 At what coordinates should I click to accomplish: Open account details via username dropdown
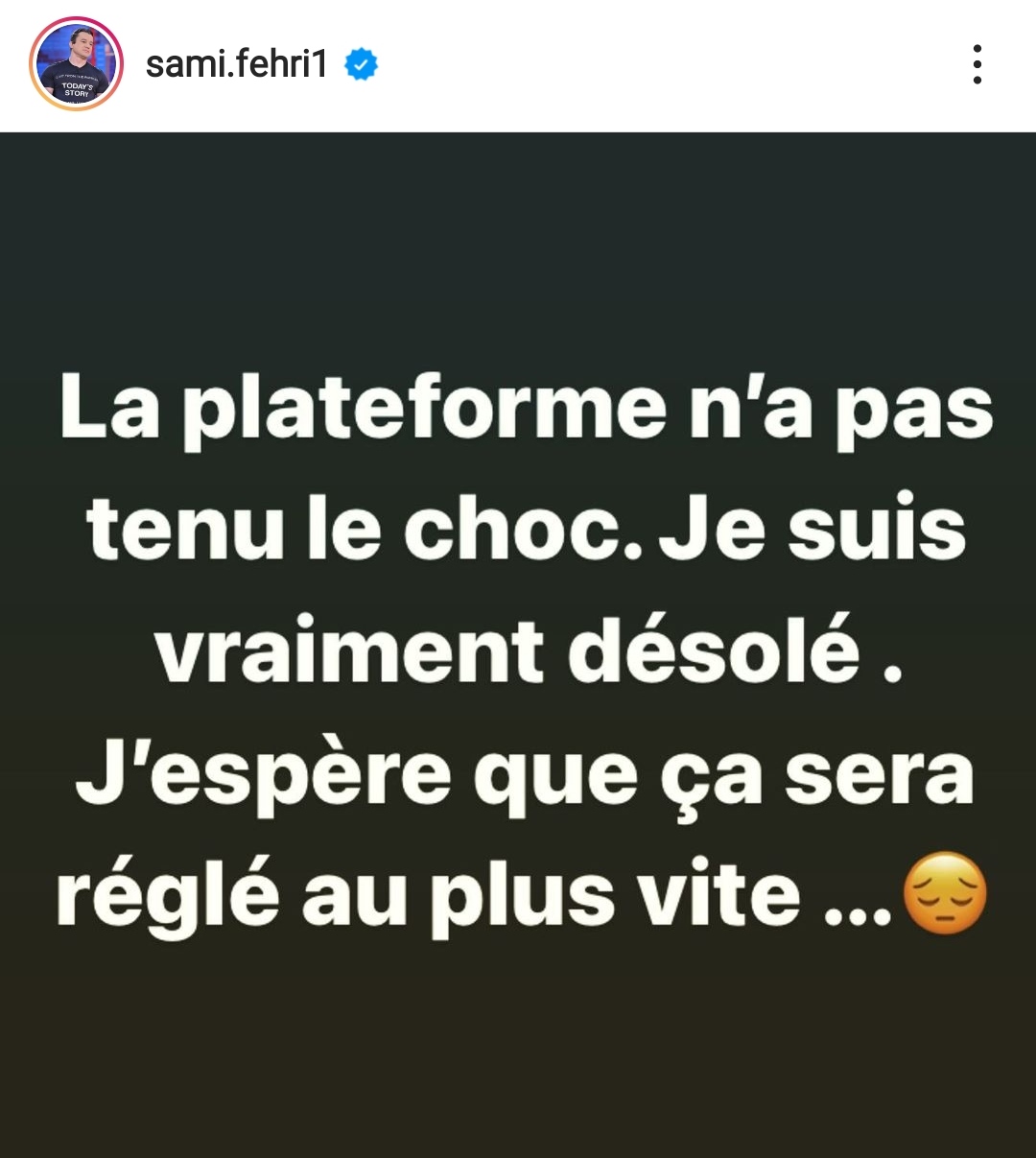[236, 63]
